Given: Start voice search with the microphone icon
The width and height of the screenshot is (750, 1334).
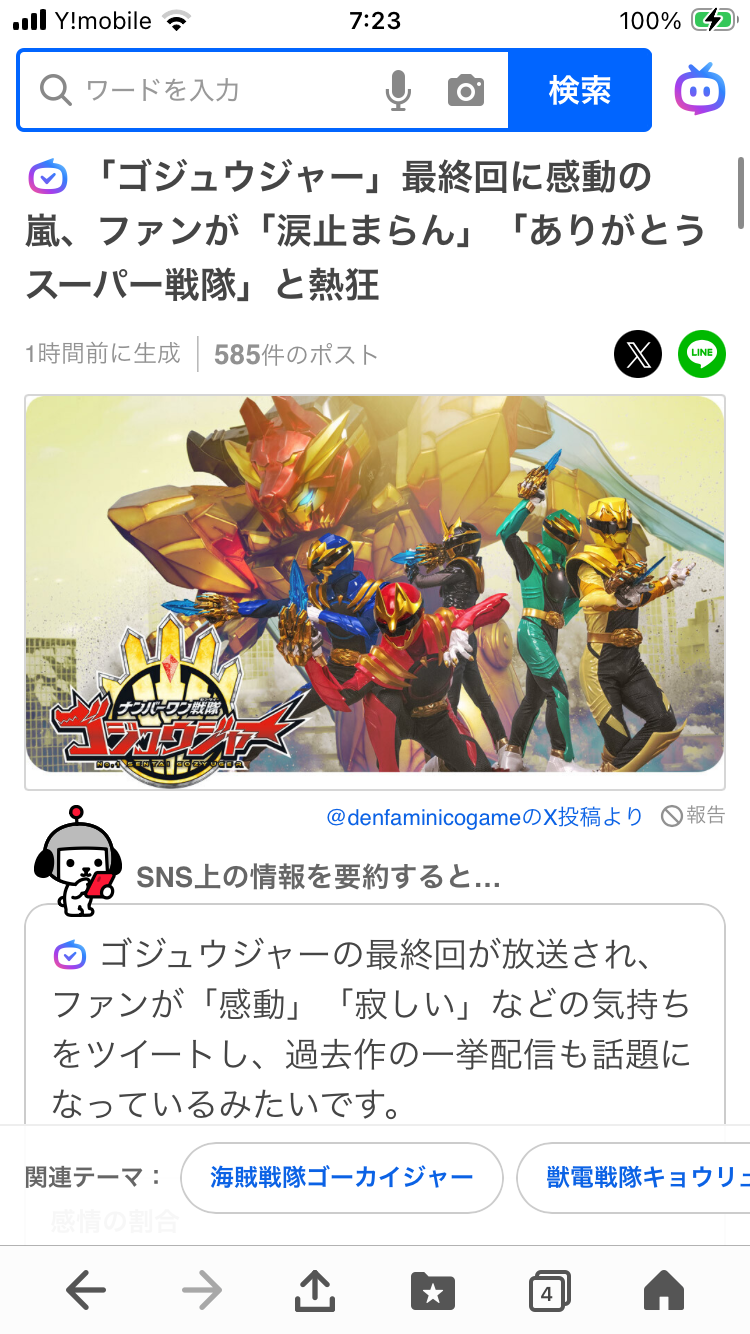Looking at the screenshot, I should [398, 91].
